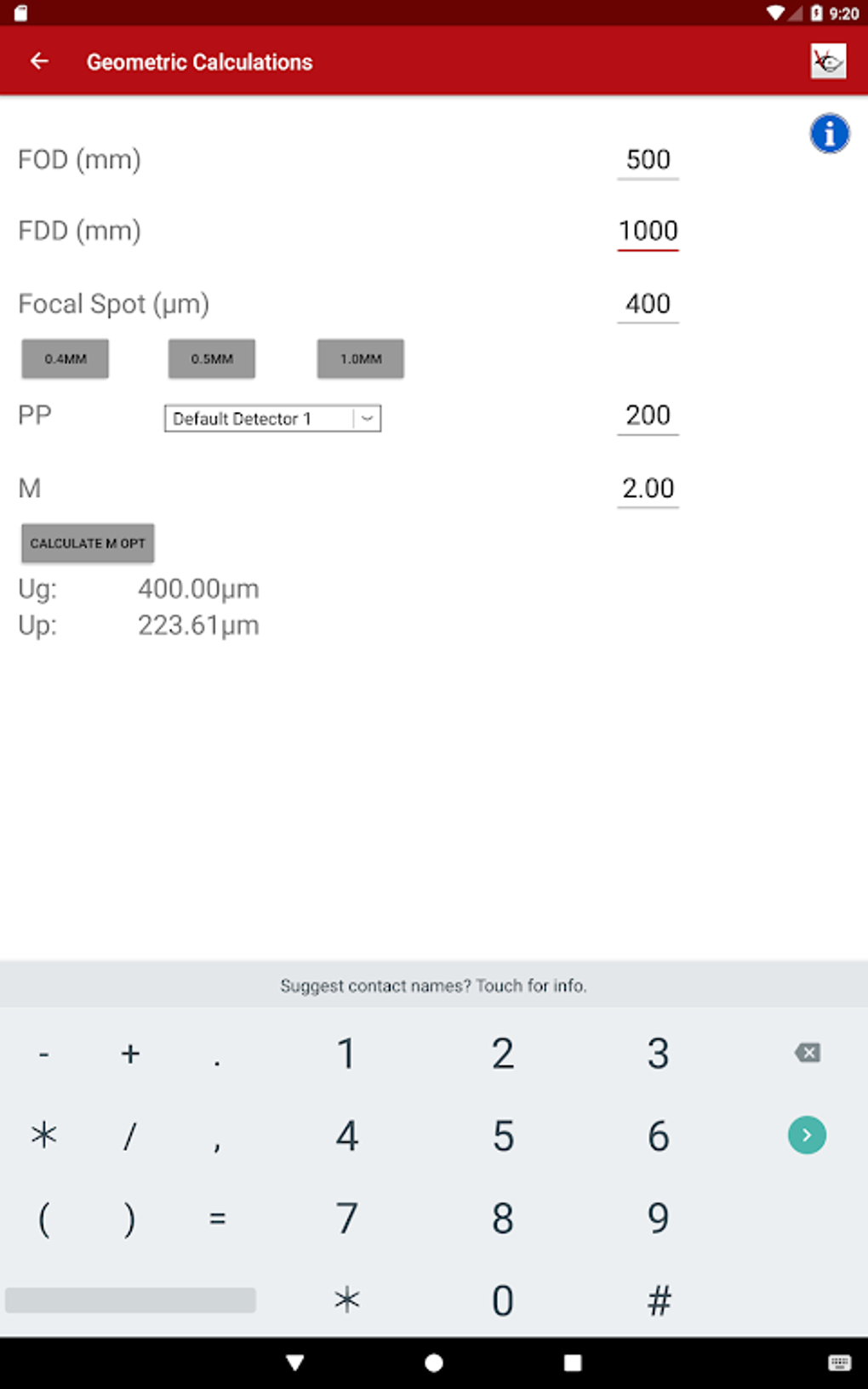Tap the logo icon in the app bar
The image size is (868, 1389).
[828, 61]
